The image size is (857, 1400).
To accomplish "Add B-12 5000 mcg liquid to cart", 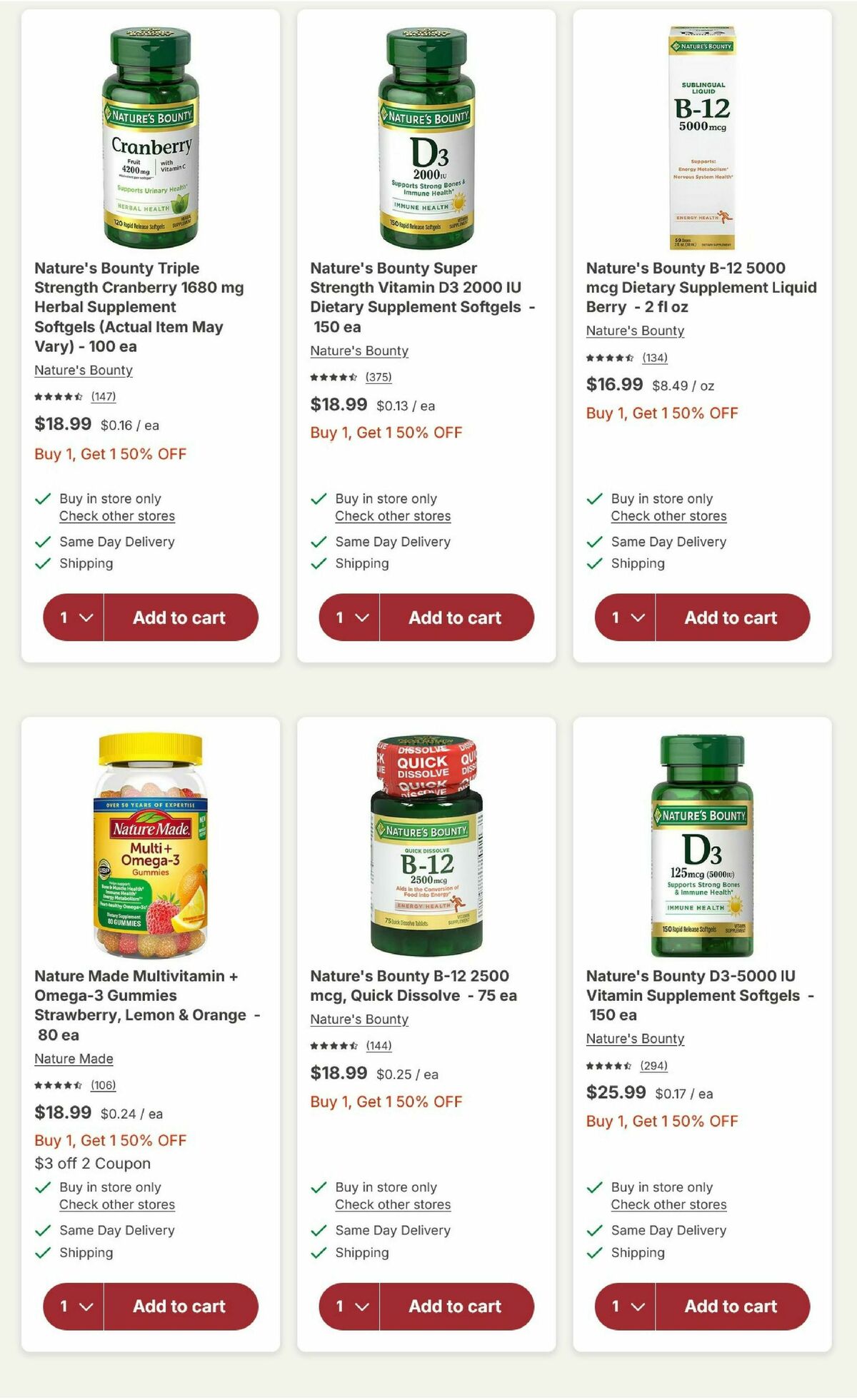I will [x=732, y=618].
